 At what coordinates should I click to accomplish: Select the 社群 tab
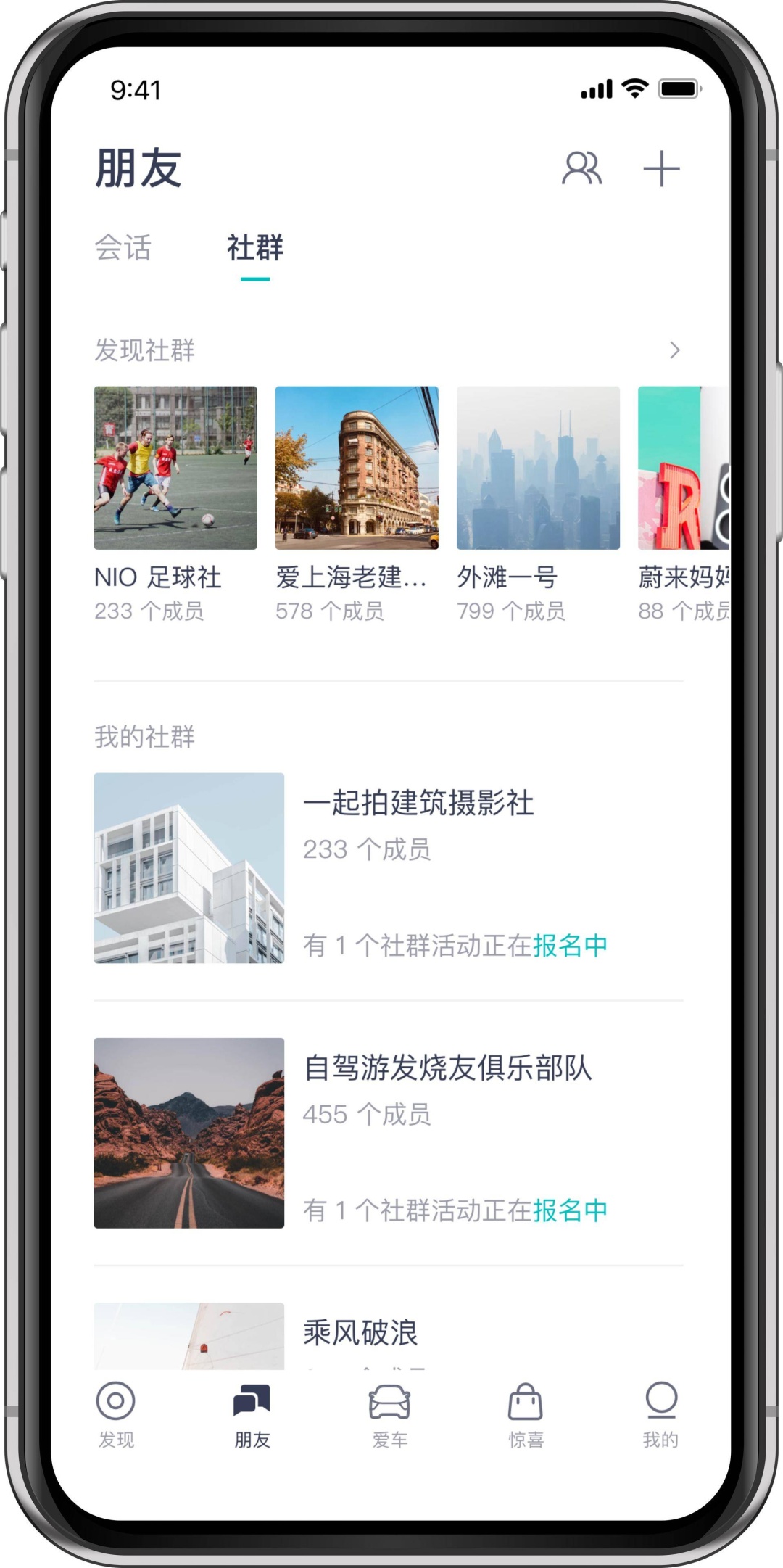(x=255, y=248)
